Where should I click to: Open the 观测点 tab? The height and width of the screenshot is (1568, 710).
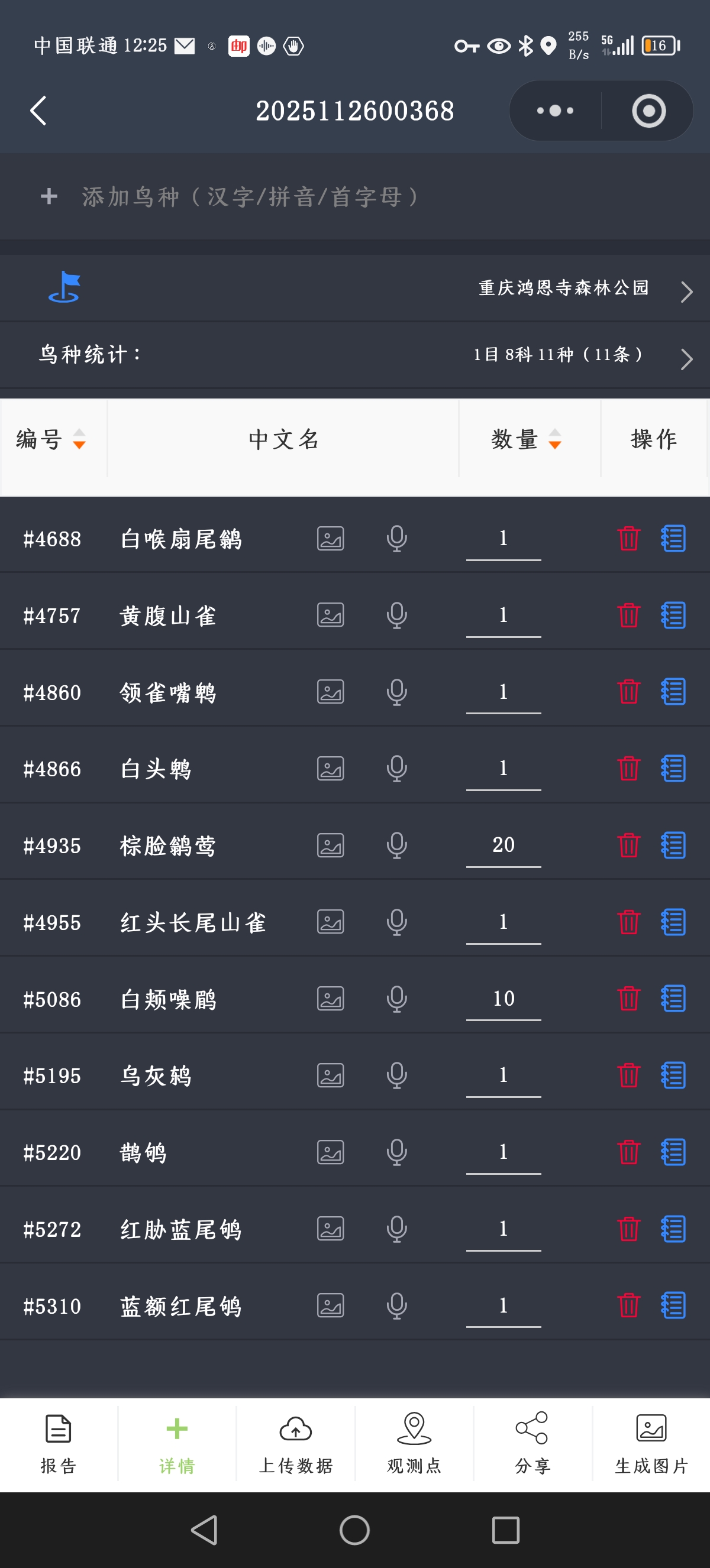(414, 1444)
